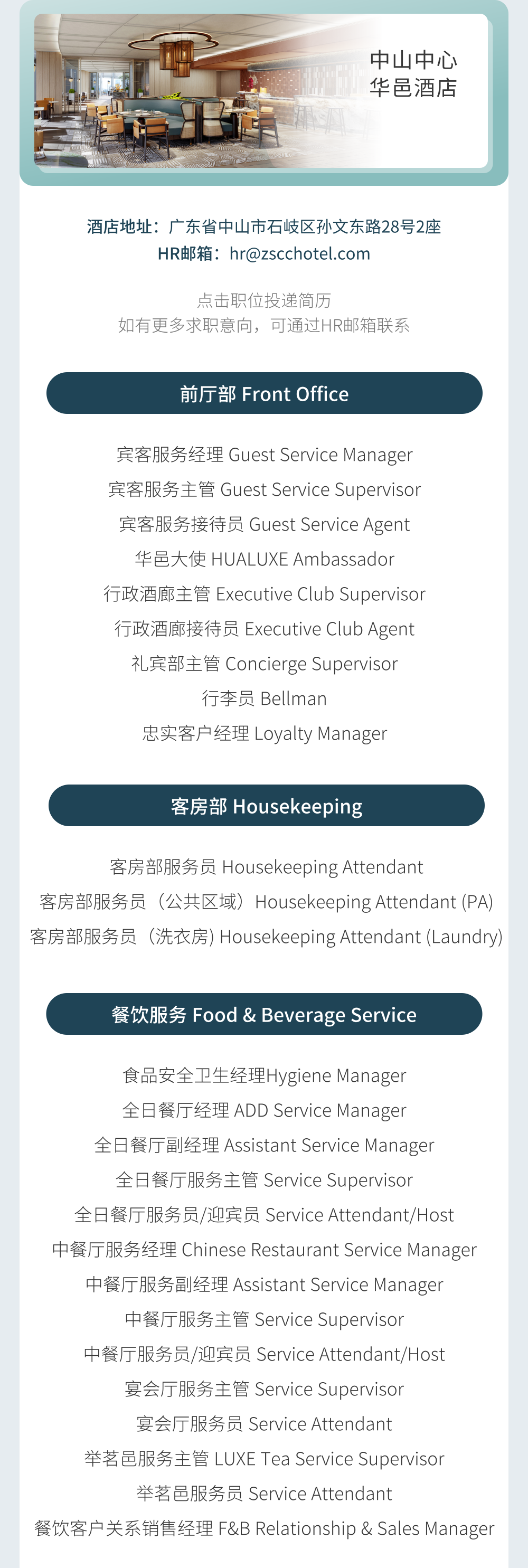Tap F&B Relationship & Sales Manager
Image resolution: width=528 pixels, height=1568 pixels.
pyautogui.click(x=265, y=1528)
